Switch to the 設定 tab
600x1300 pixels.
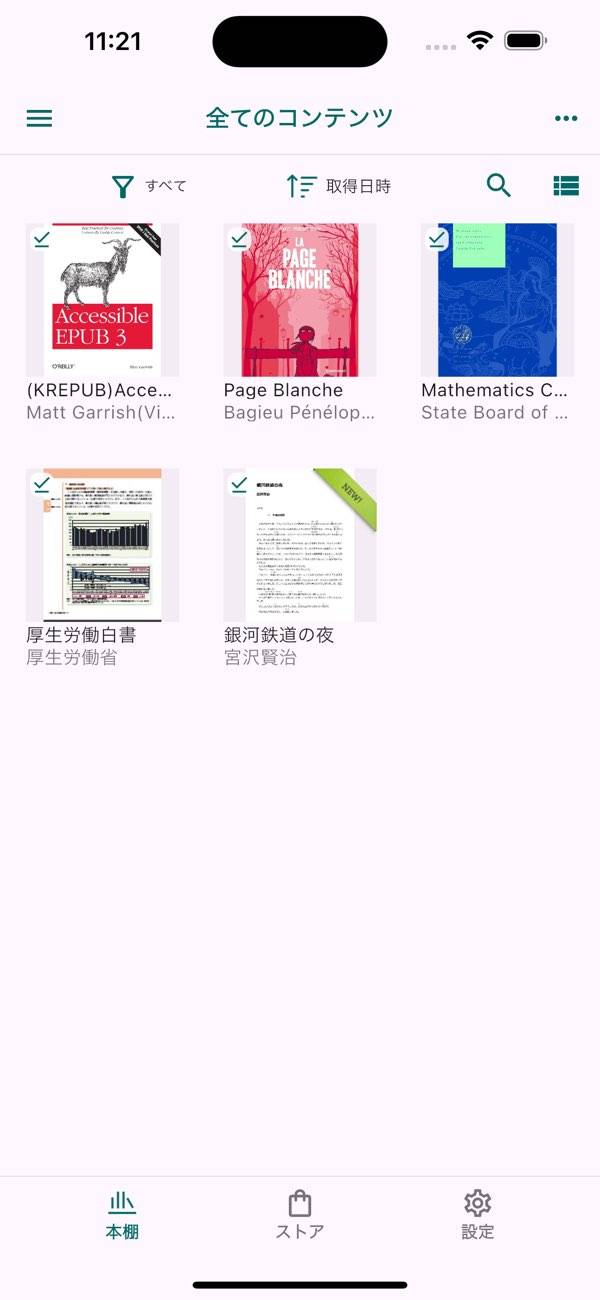(x=477, y=1215)
